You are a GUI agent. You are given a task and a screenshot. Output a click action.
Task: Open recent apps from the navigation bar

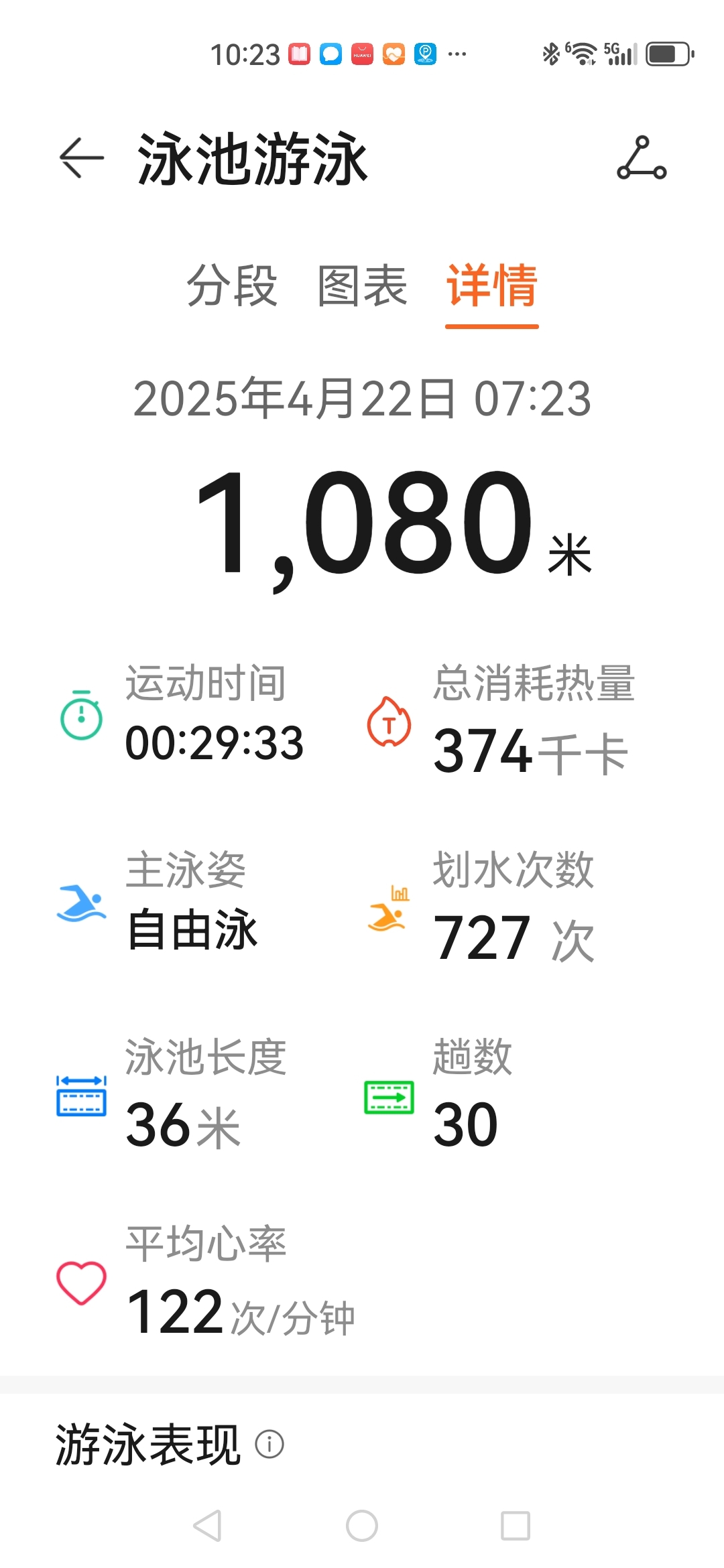point(516,1526)
